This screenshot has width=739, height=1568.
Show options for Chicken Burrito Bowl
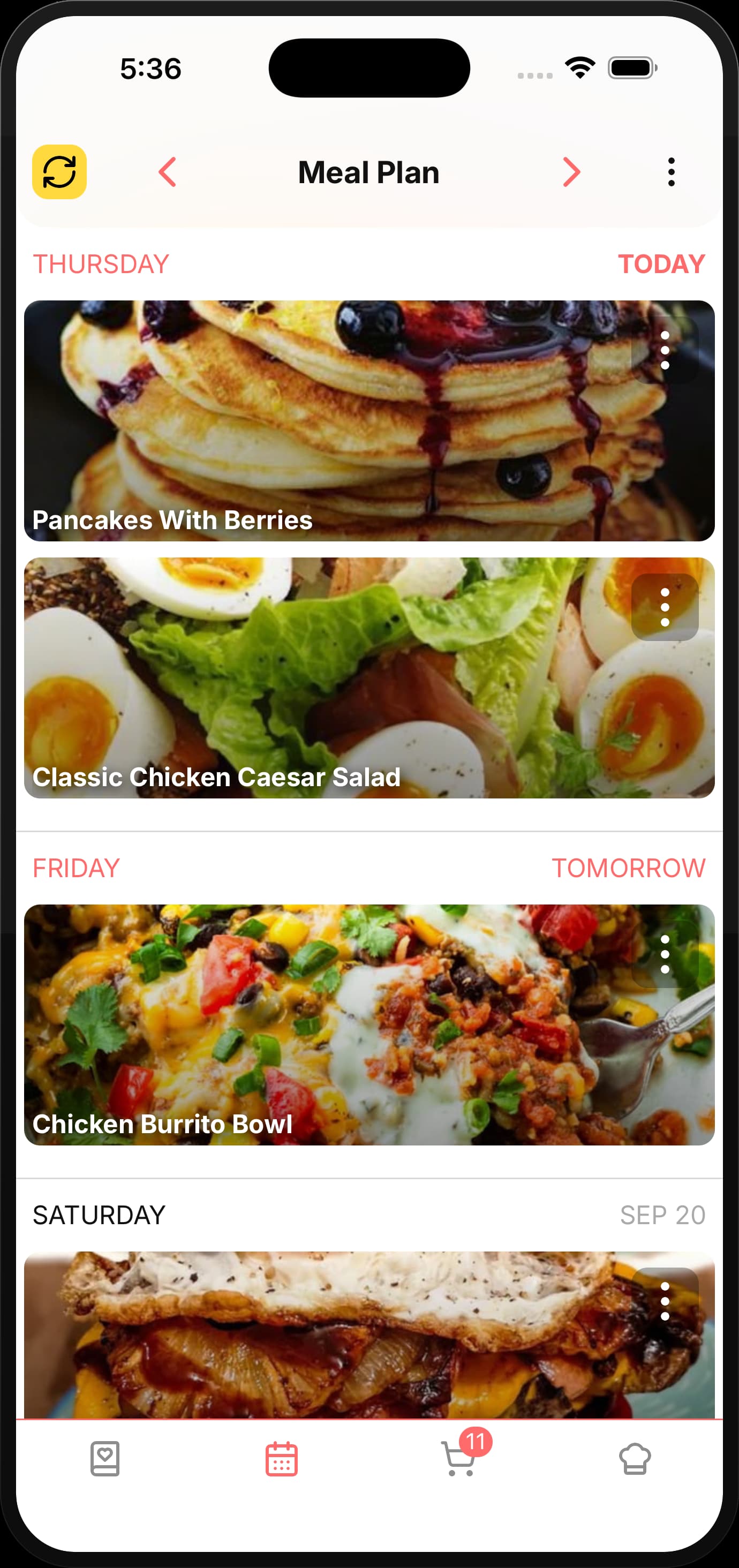[665, 954]
